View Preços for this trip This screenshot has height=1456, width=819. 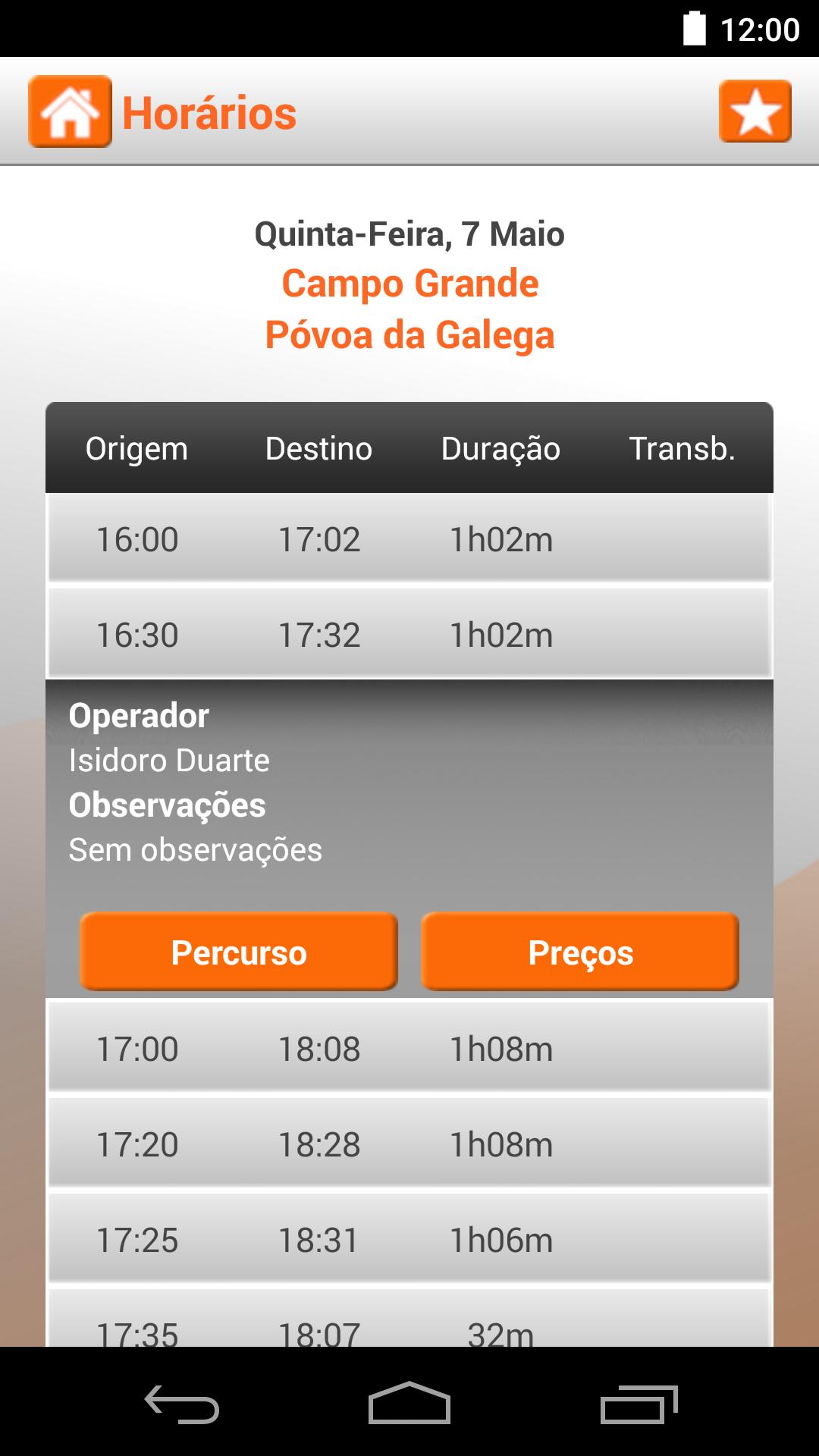(580, 952)
